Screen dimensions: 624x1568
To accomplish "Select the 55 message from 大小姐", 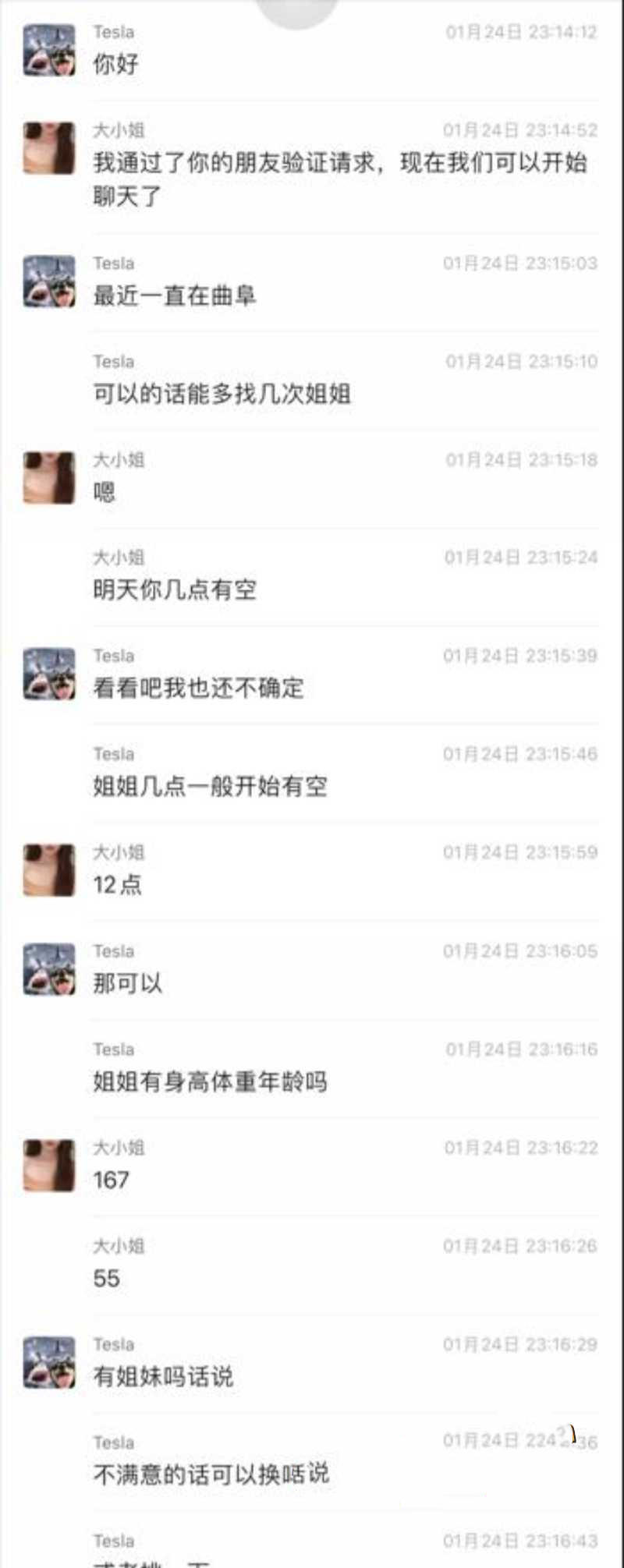I will pyautogui.click(x=107, y=1279).
